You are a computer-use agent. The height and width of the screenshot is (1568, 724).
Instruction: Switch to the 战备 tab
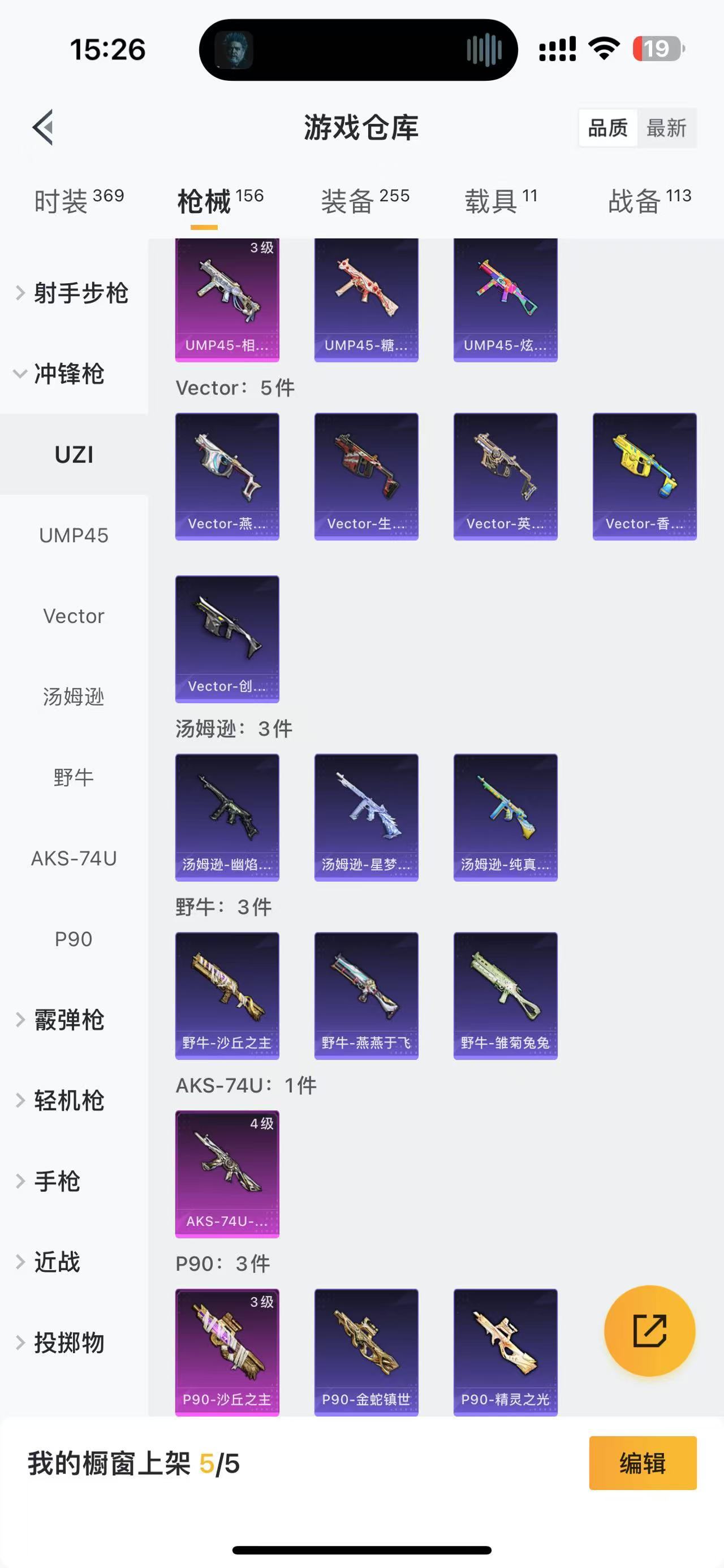tap(649, 201)
